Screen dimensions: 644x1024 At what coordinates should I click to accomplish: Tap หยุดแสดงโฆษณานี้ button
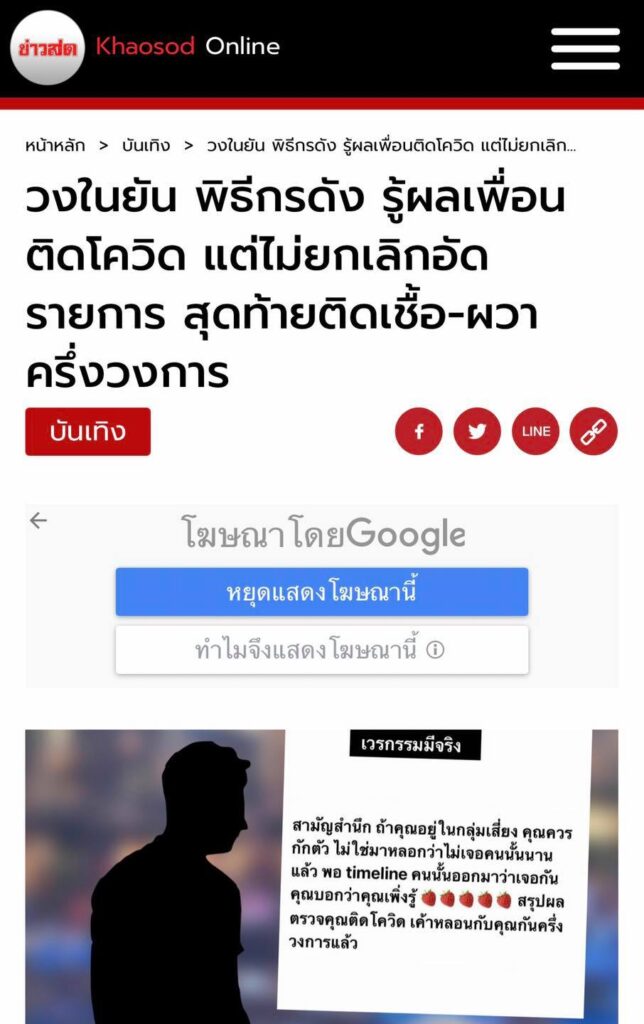321,592
